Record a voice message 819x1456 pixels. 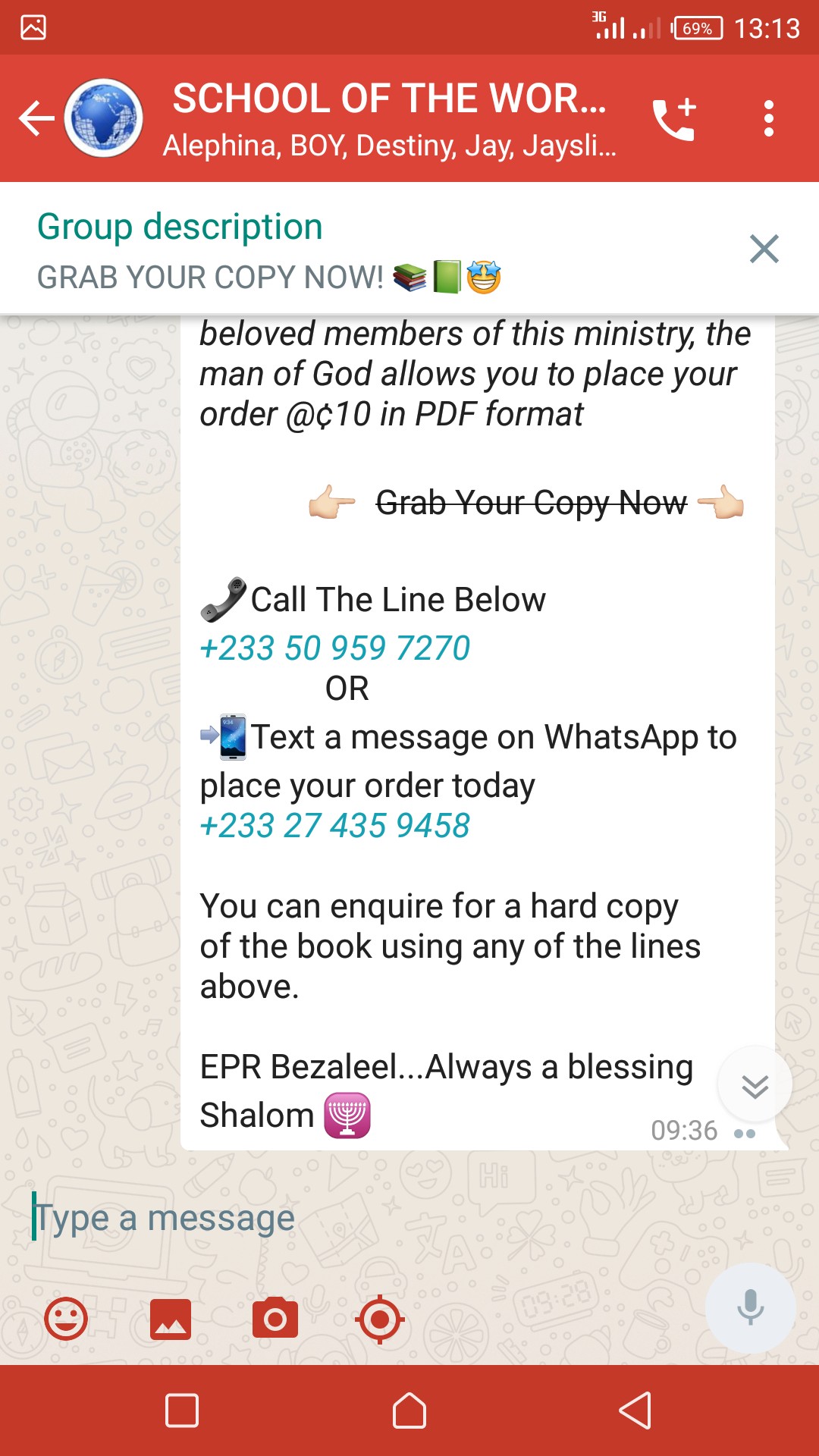[750, 1307]
